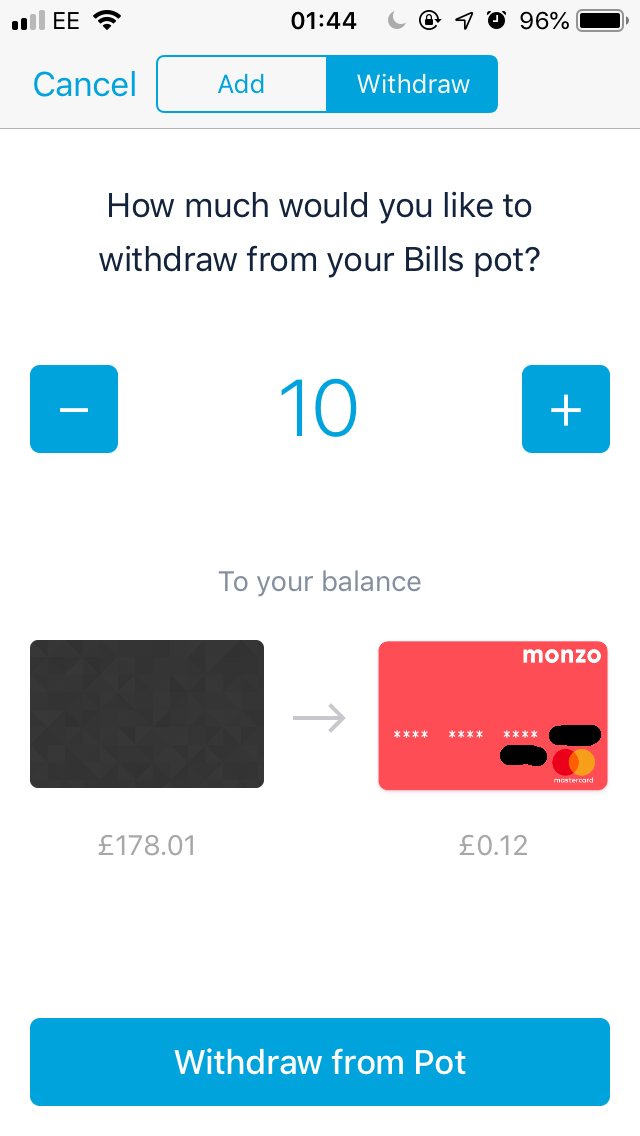Decrease the amount with the minus button

[x=74, y=409]
